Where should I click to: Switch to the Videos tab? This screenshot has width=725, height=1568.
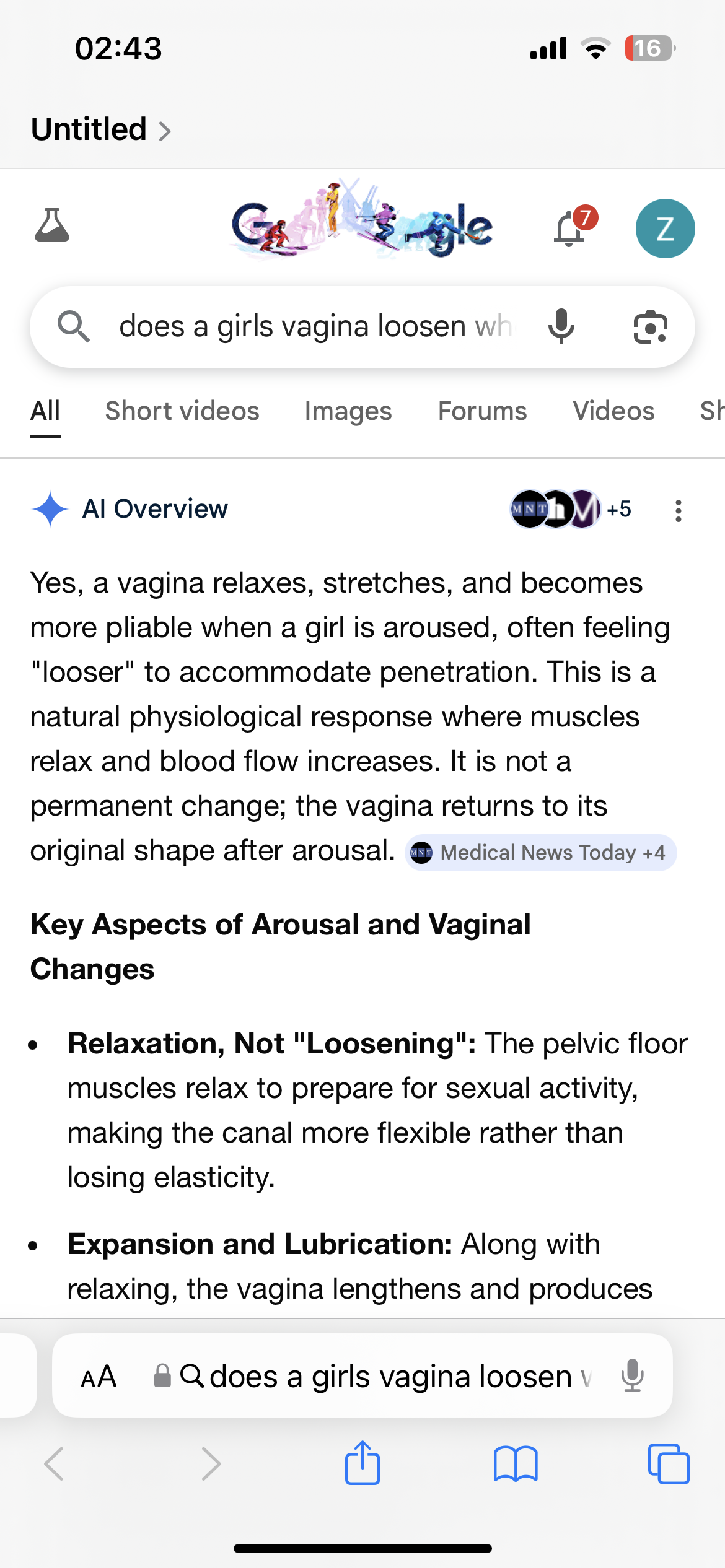click(x=613, y=411)
